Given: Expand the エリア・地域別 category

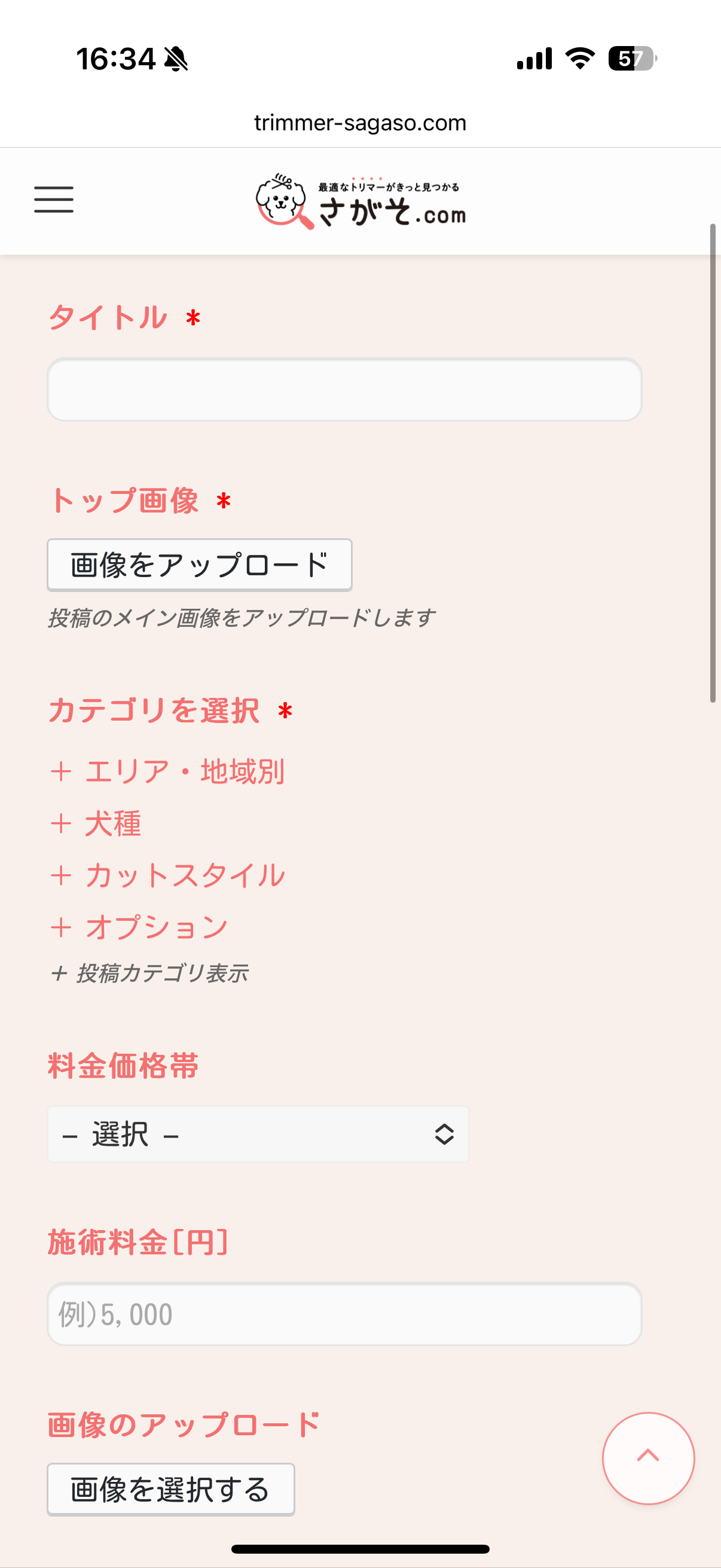Looking at the screenshot, I should pyautogui.click(x=167, y=772).
